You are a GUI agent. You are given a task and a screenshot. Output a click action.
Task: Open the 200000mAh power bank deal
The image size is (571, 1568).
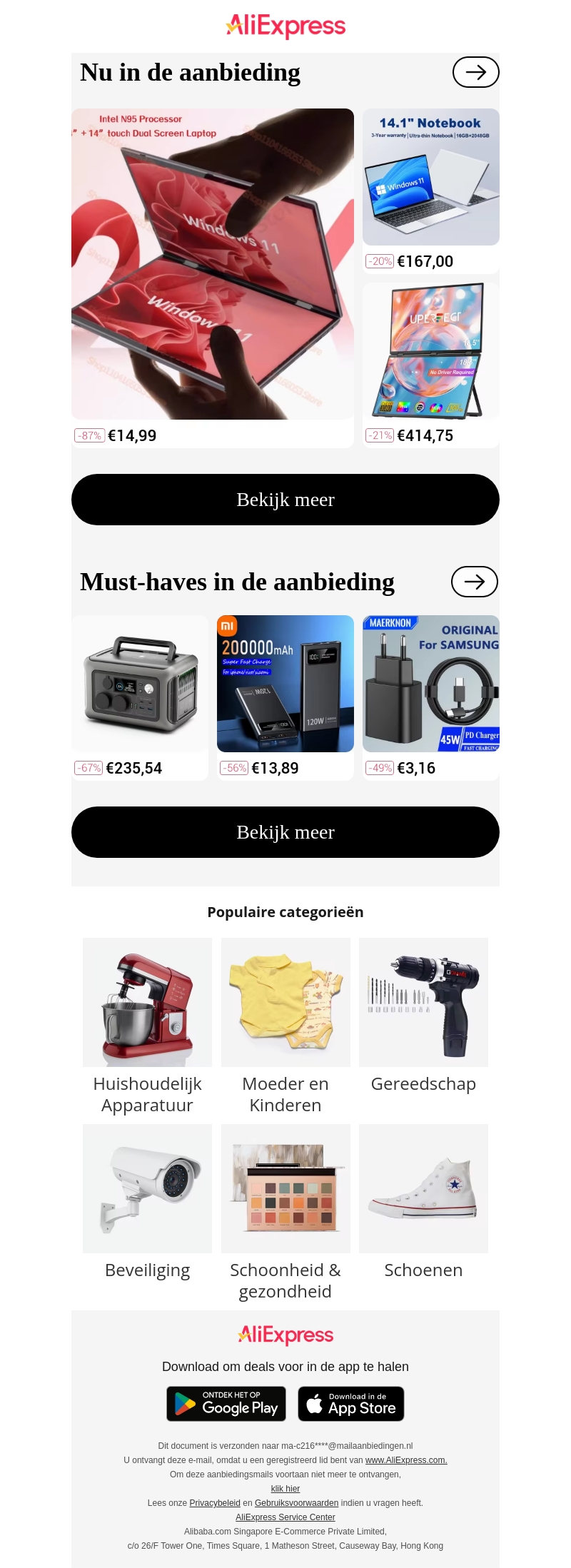pos(285,684)
